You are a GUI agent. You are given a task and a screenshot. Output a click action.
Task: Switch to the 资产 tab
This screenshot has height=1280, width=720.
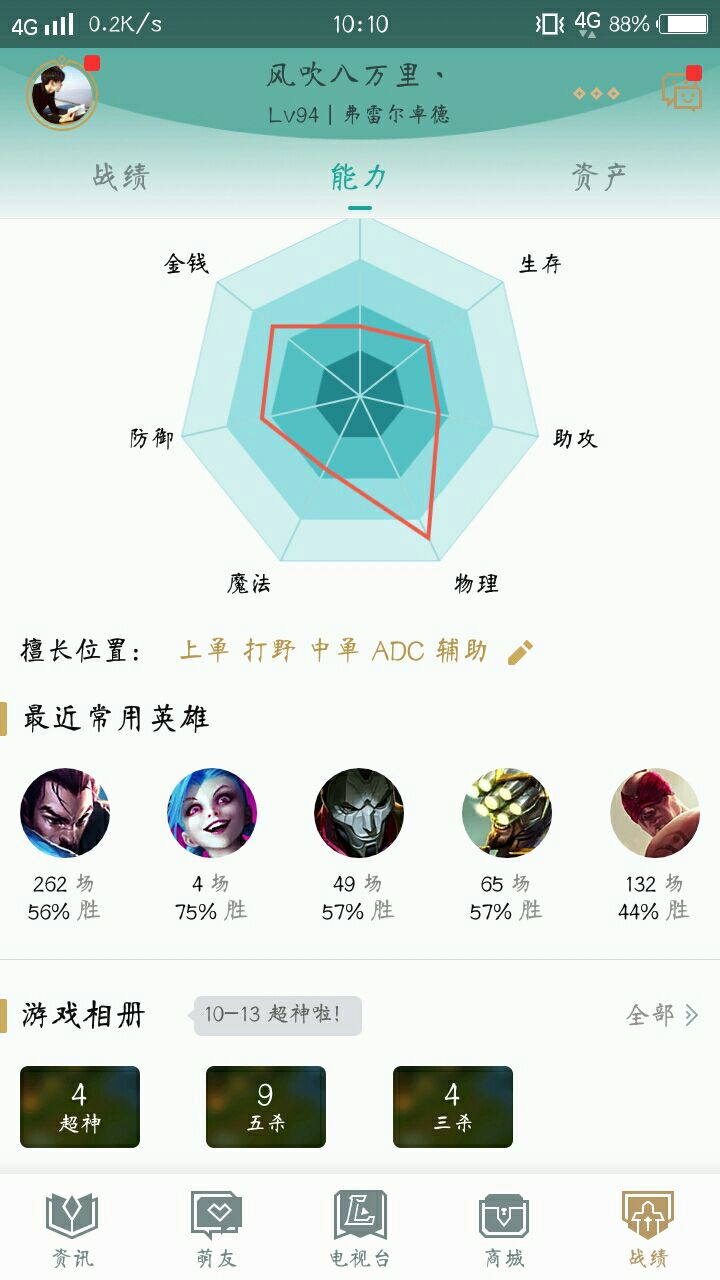(x=599, y=177)
